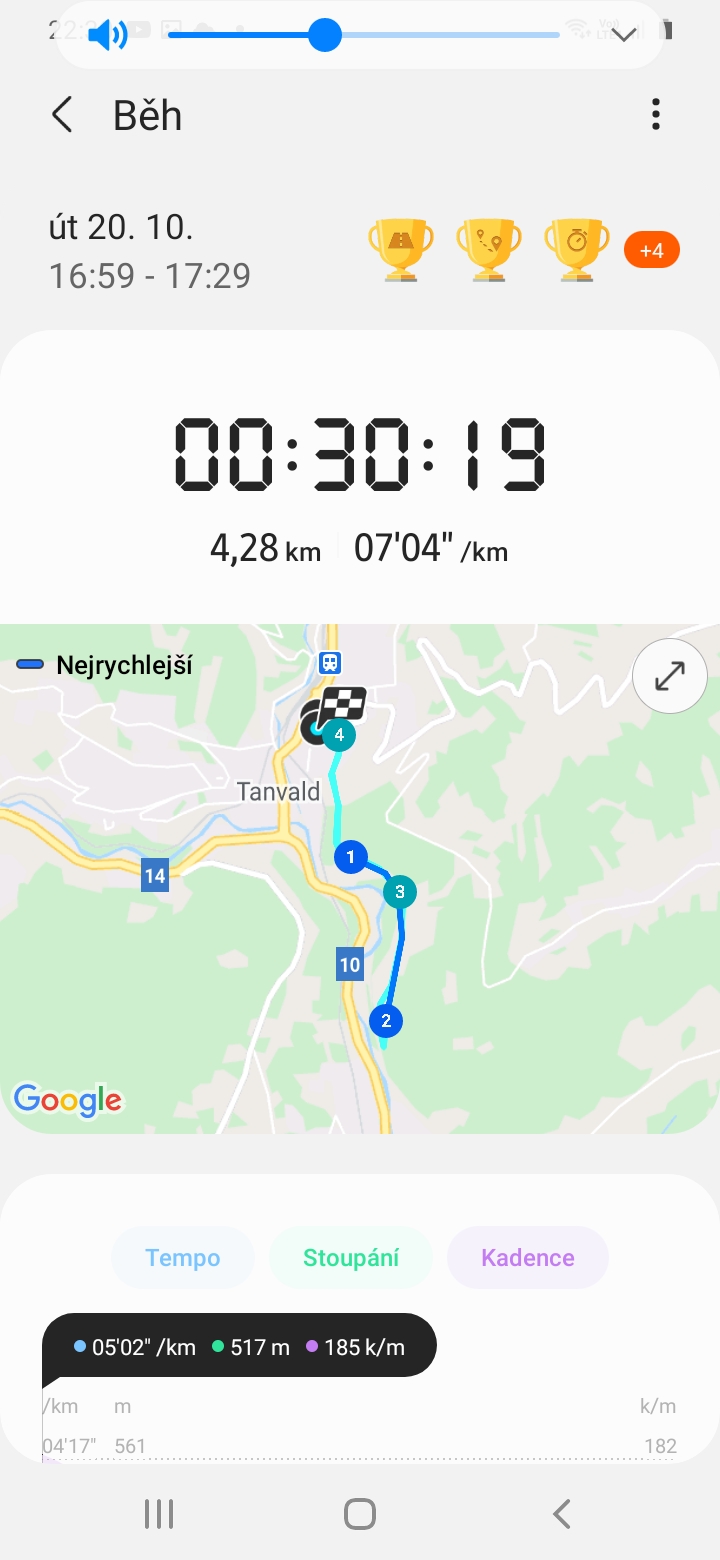View the first road trophy award
The width and height of the screenshot is (720, 1560).
[x=401, y=250]
